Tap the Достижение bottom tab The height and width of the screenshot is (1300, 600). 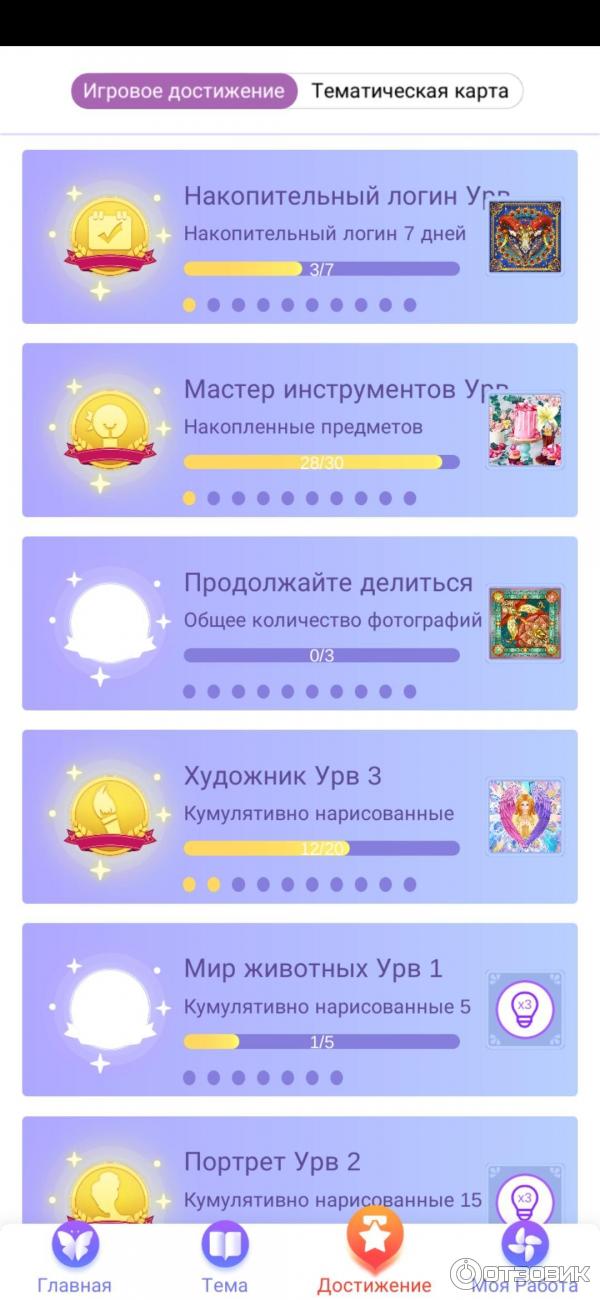(374, 1255)
